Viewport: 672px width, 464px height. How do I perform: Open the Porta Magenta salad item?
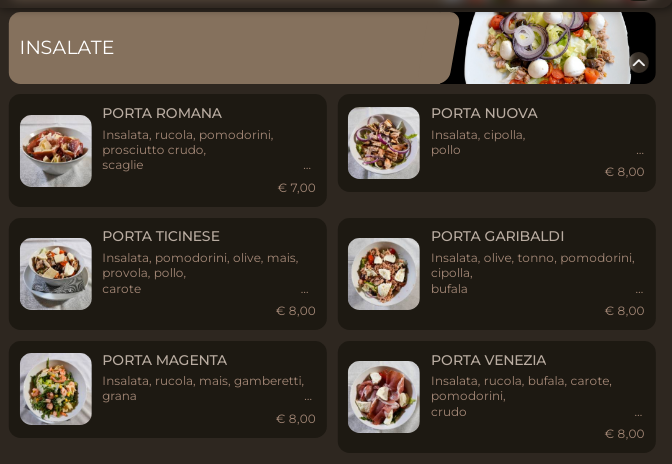(x=168, y=389)
